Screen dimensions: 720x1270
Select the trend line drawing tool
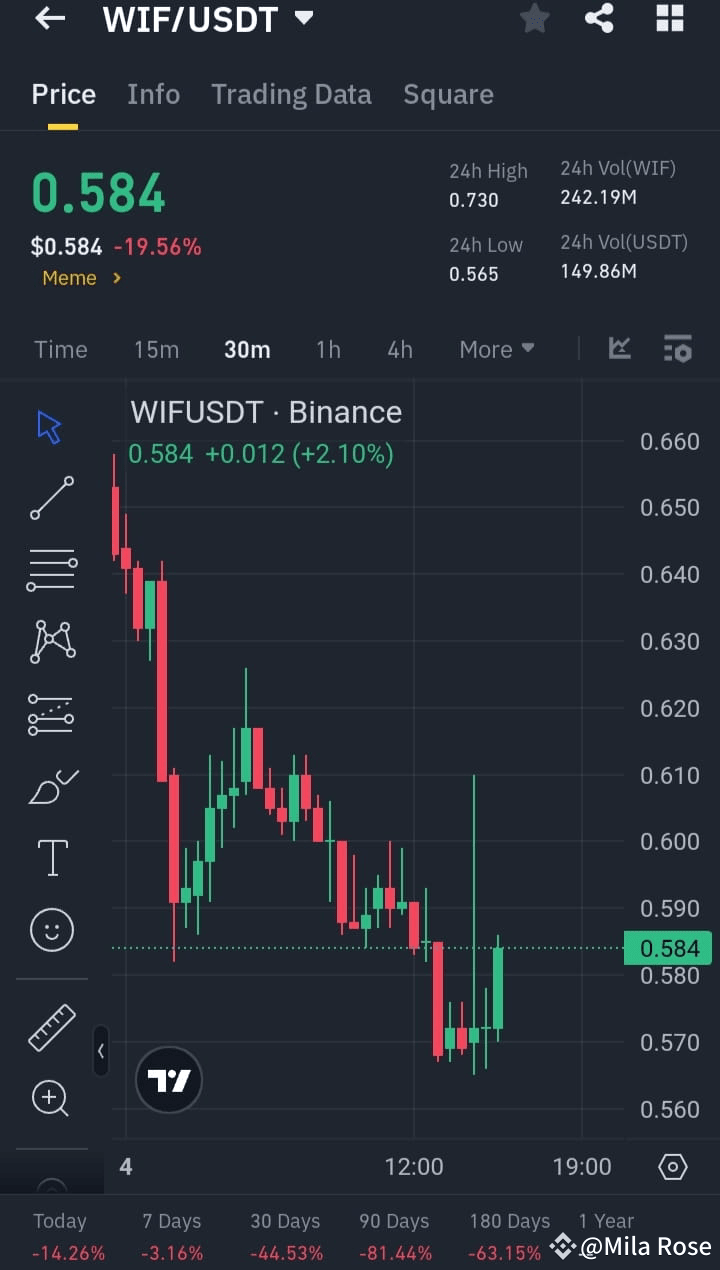coord(51,497)
